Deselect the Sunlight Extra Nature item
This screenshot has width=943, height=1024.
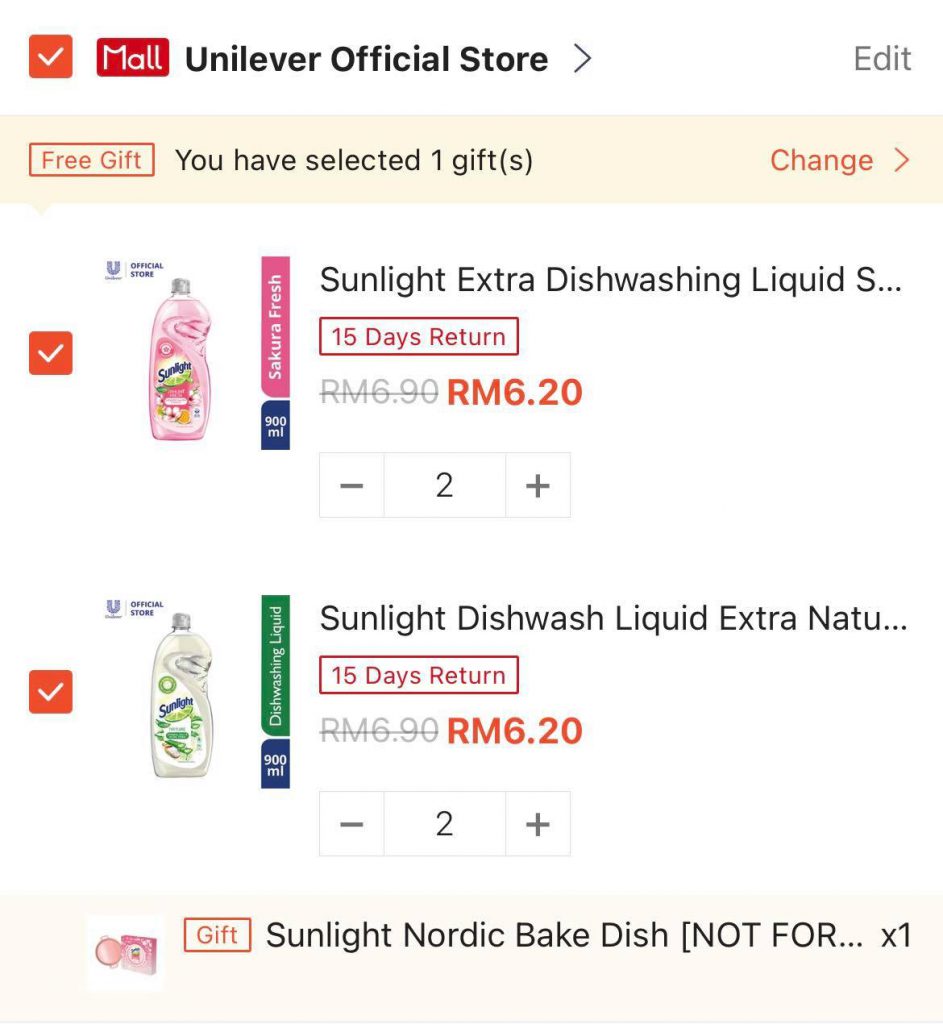point(50,692)
